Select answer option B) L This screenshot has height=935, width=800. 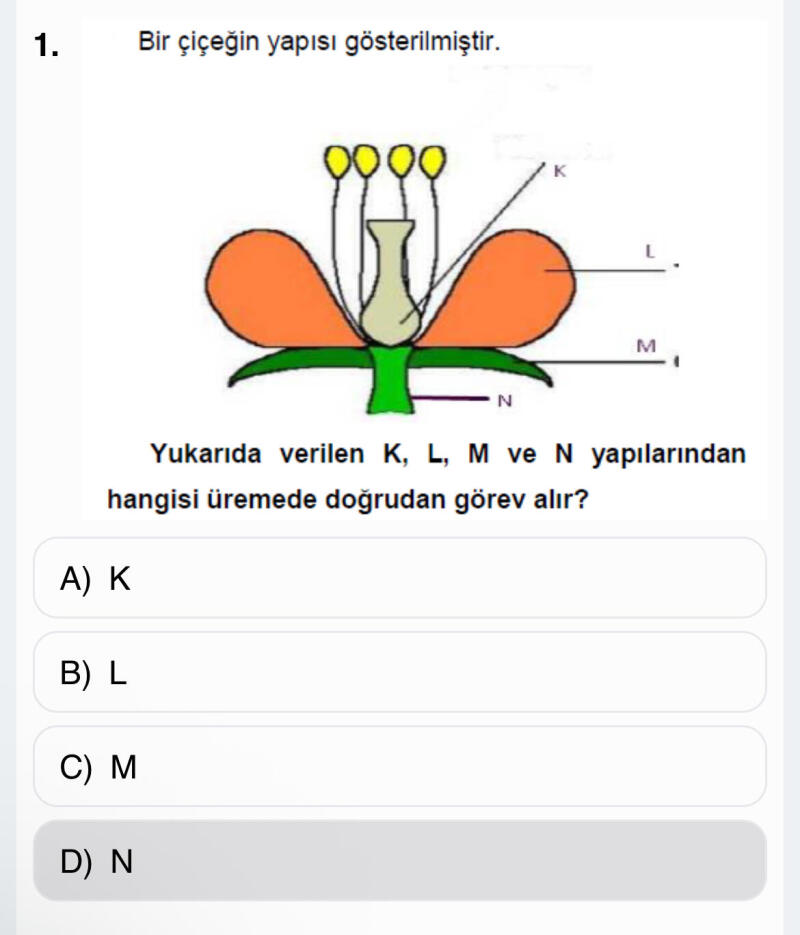400,671
